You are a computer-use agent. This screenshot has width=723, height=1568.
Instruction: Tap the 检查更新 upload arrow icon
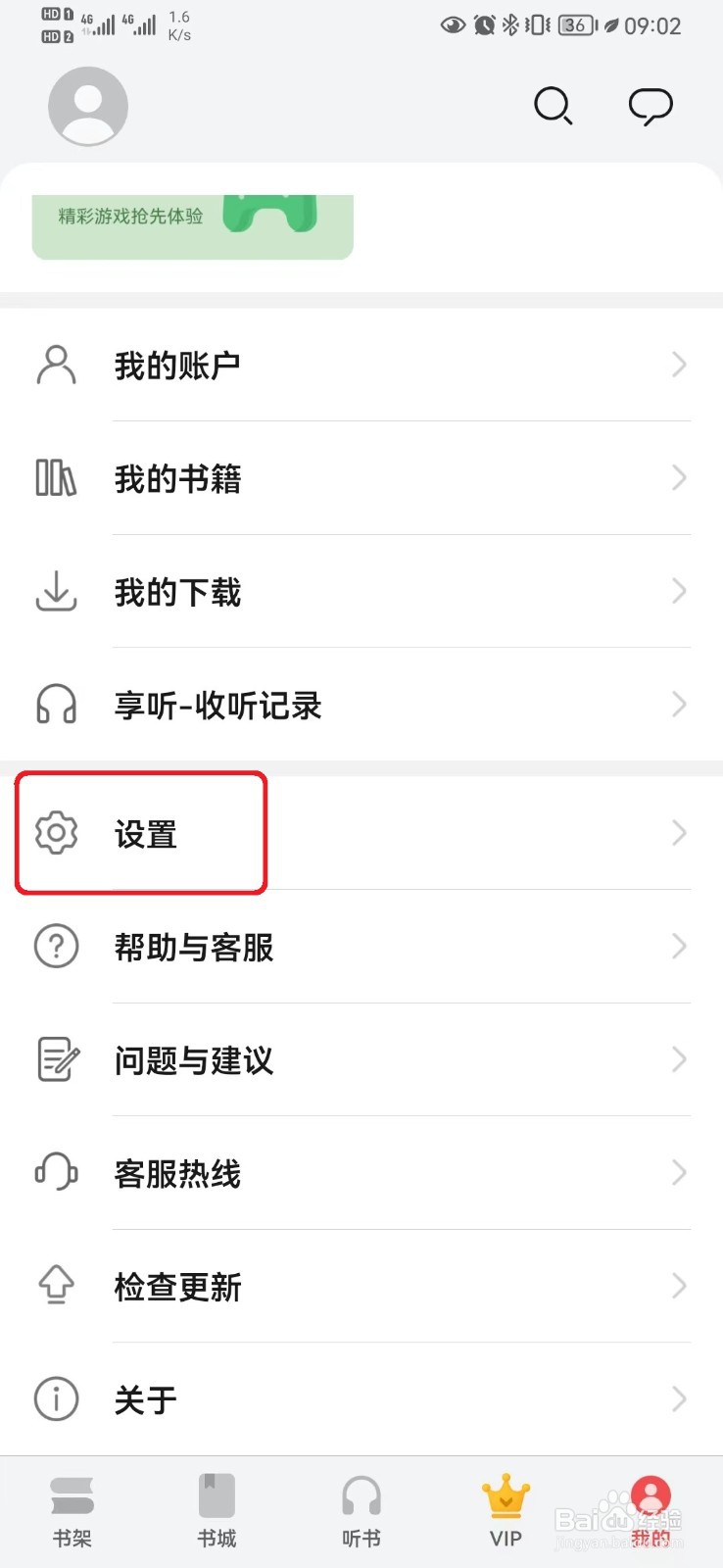pos(56,1285)
